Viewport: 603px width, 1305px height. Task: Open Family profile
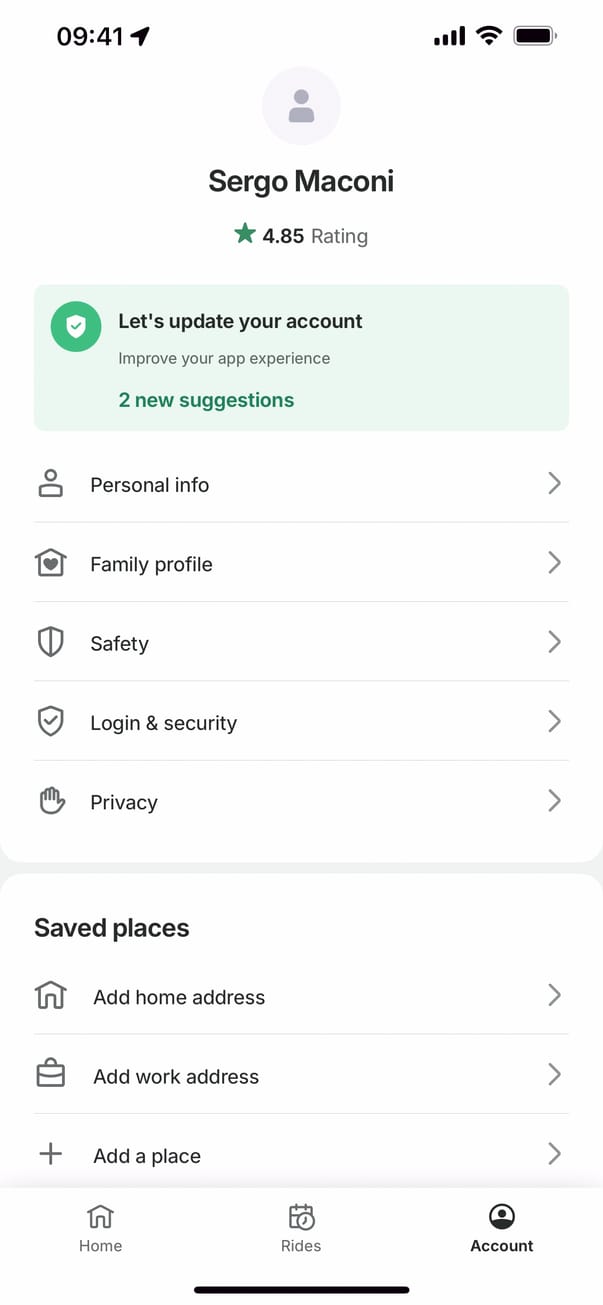click(x=300, y=564)
